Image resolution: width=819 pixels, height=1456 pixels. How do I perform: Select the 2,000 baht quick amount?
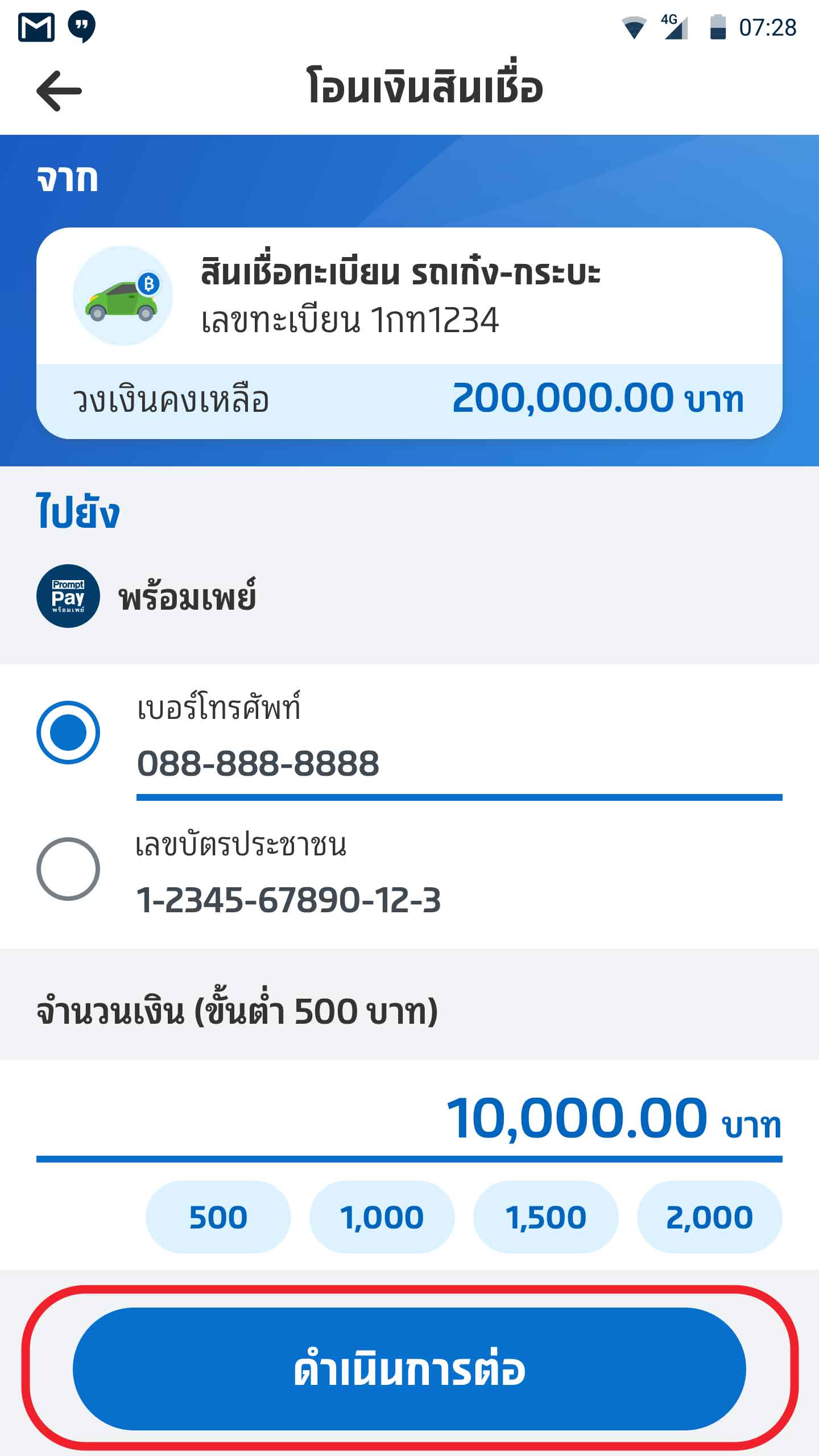[713, 1216]
